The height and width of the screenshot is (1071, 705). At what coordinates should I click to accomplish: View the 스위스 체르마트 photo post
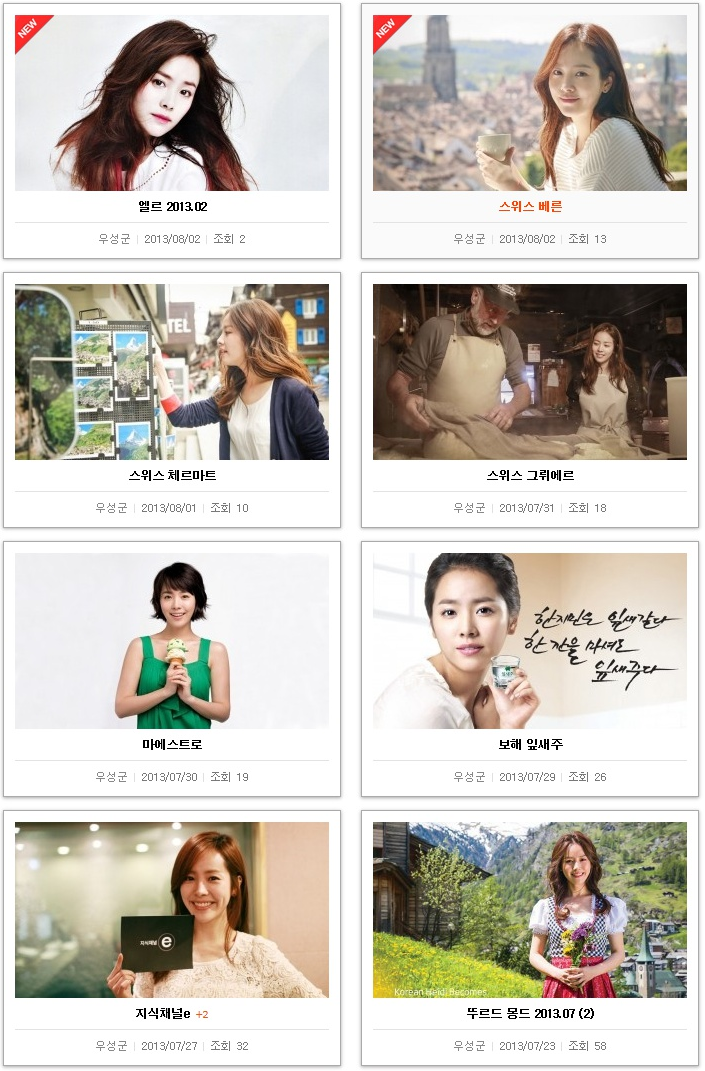point(172,475)
